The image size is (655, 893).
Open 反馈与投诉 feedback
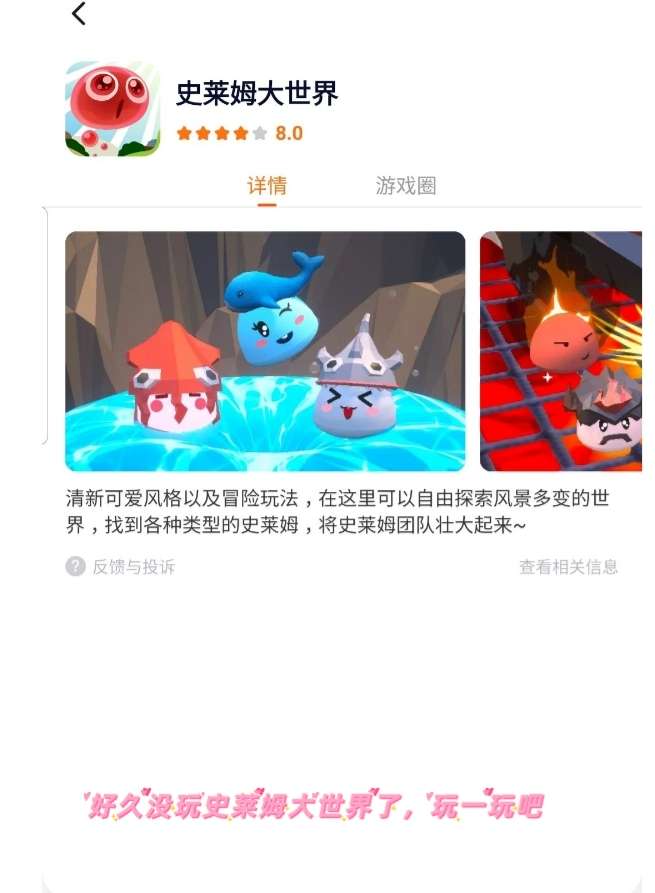click(121, 567)
